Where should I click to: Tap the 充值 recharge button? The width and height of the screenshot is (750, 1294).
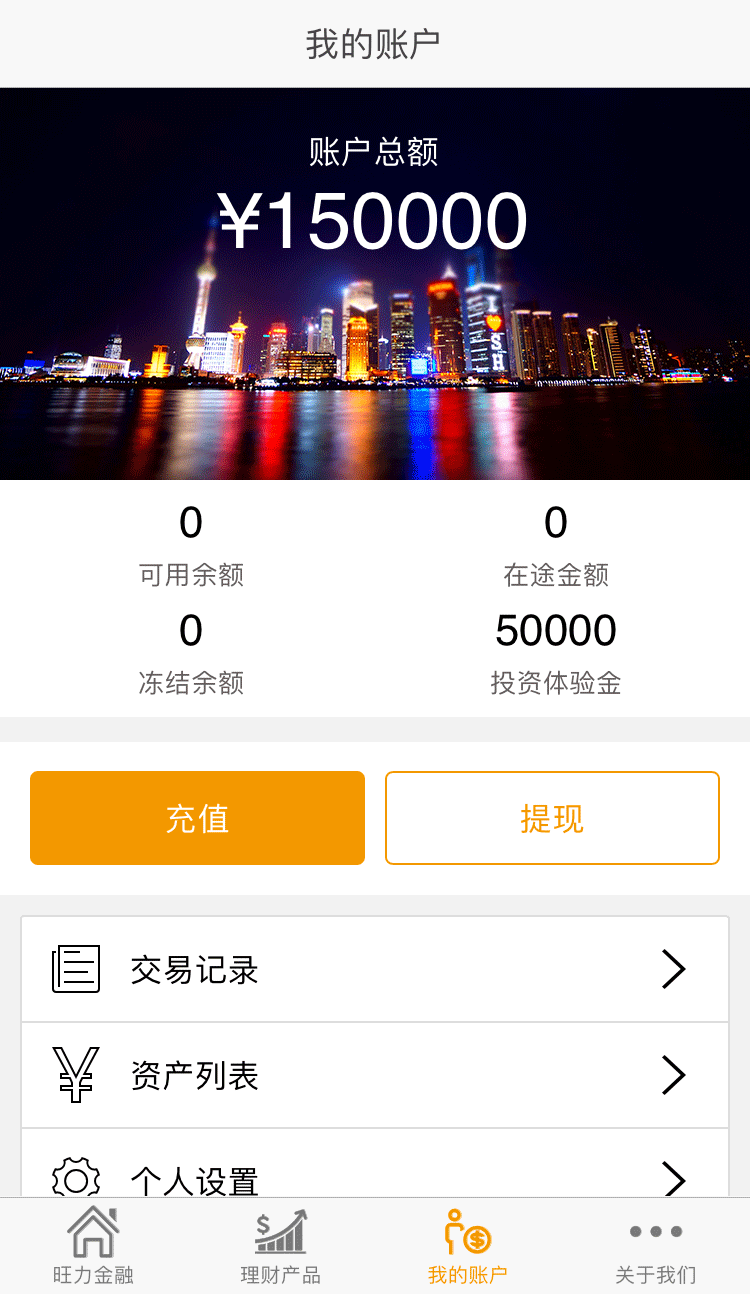197,818
